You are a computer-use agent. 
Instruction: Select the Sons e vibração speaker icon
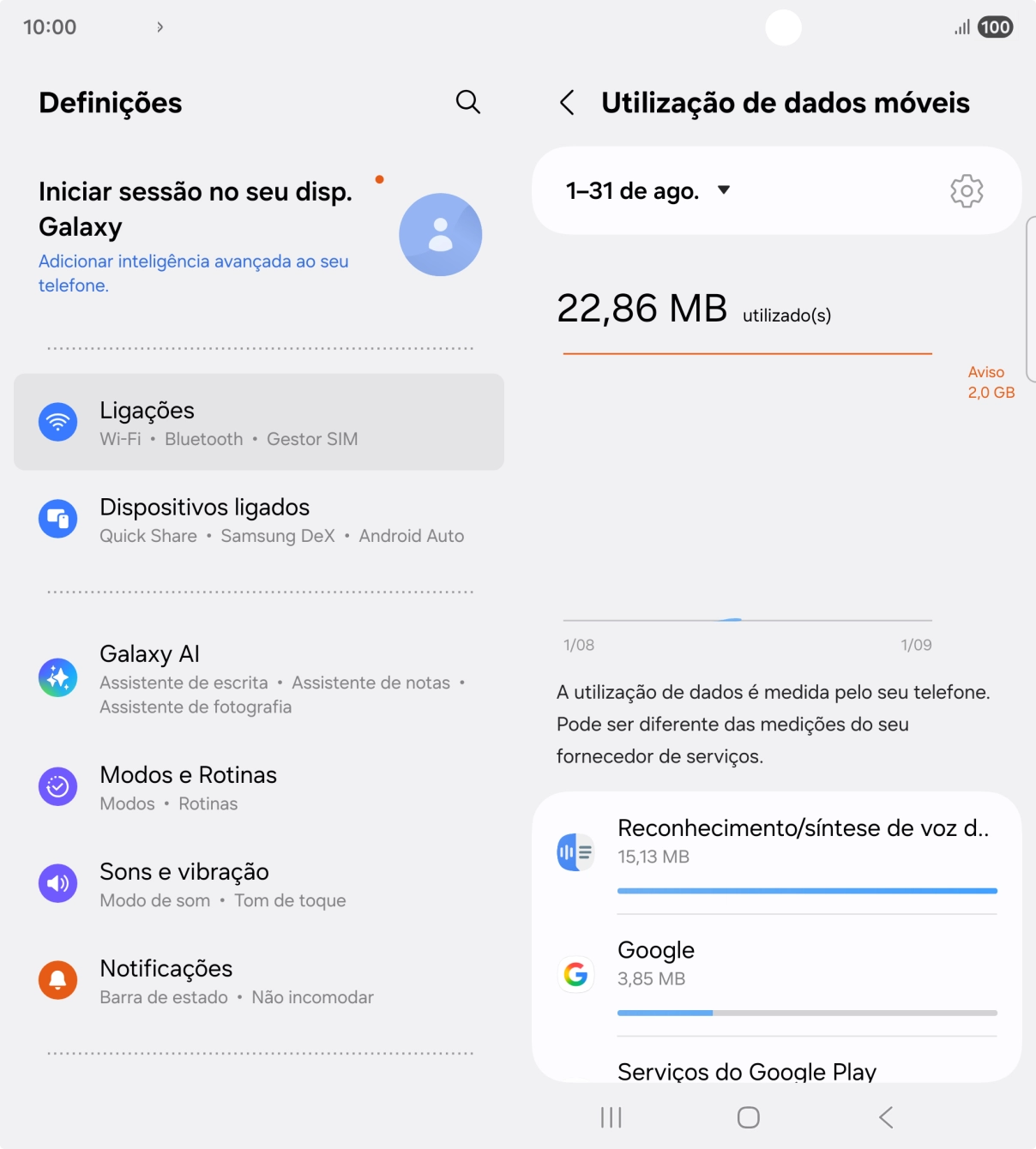click(57, 883)
